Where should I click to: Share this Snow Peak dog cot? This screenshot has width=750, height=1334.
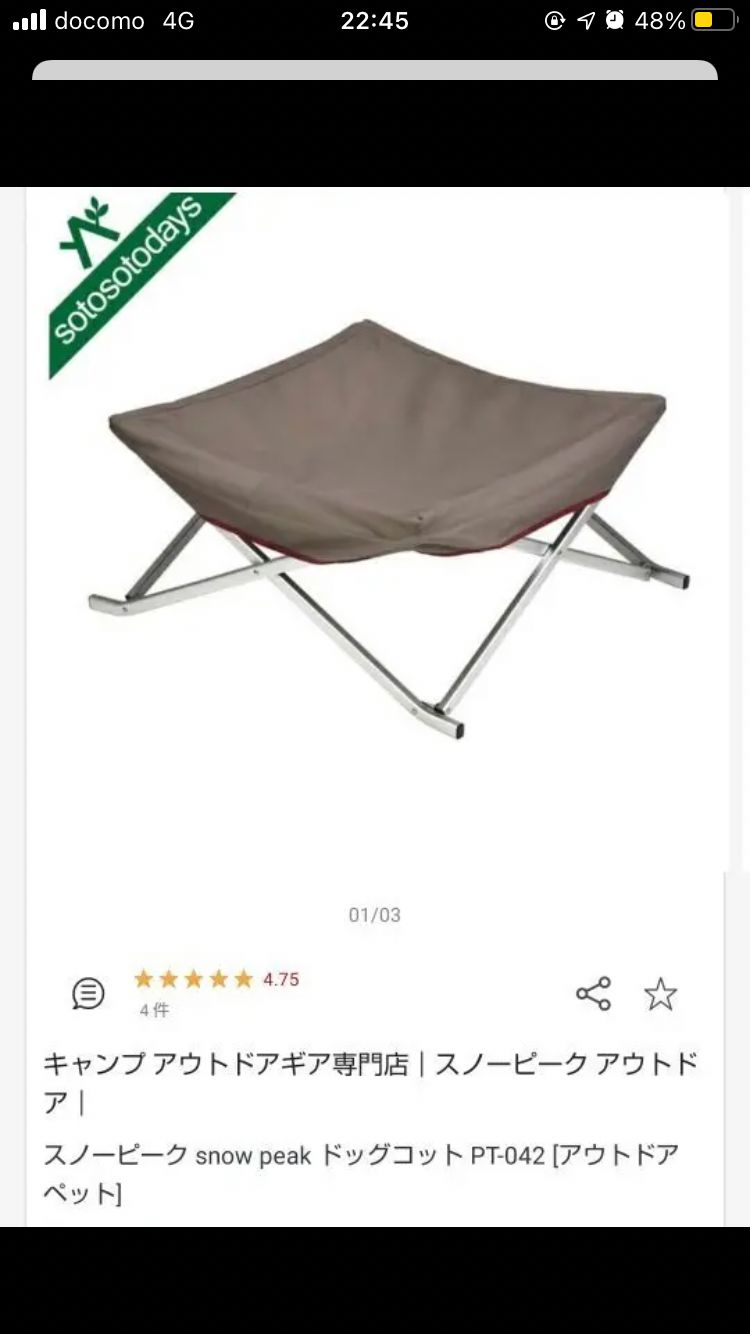tap(593, 993)
